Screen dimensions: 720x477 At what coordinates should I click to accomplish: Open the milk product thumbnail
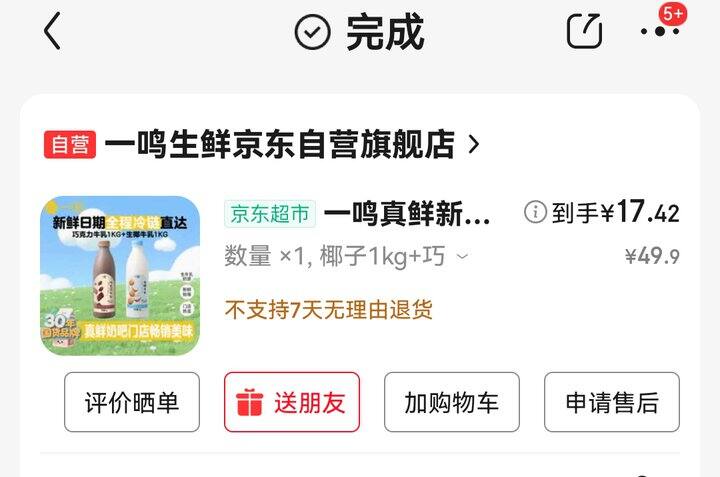[120, 275]
